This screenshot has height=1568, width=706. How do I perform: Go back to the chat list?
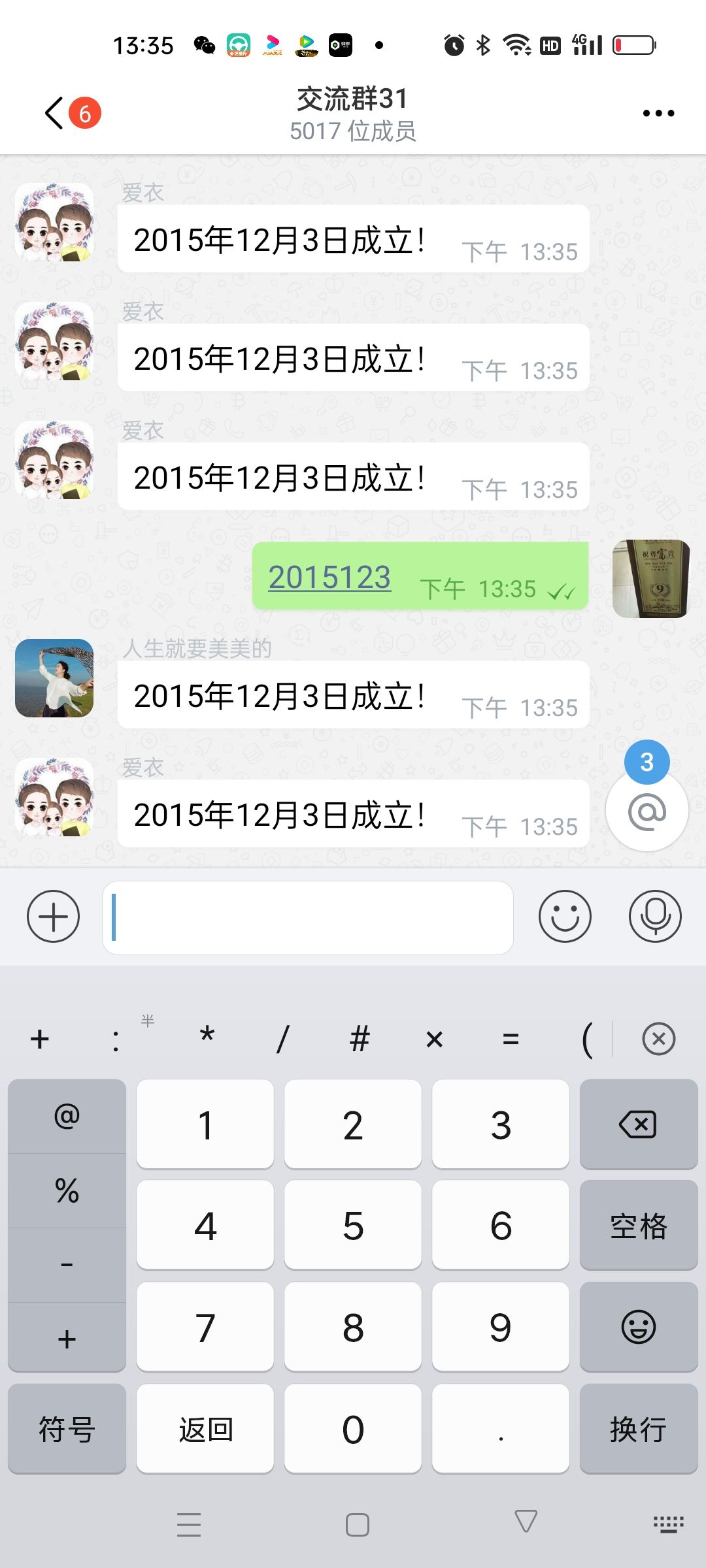click(x=55, y=113)
